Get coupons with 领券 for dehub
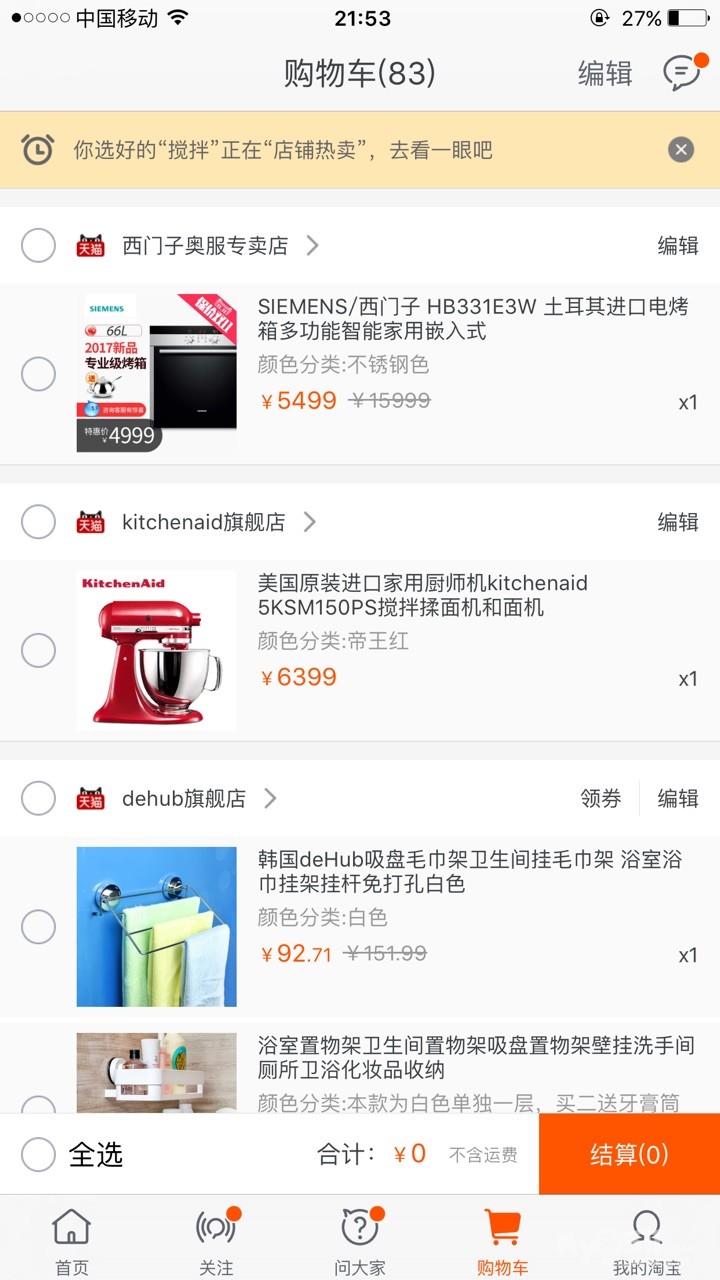720x1280 pixels. (601, 798)
